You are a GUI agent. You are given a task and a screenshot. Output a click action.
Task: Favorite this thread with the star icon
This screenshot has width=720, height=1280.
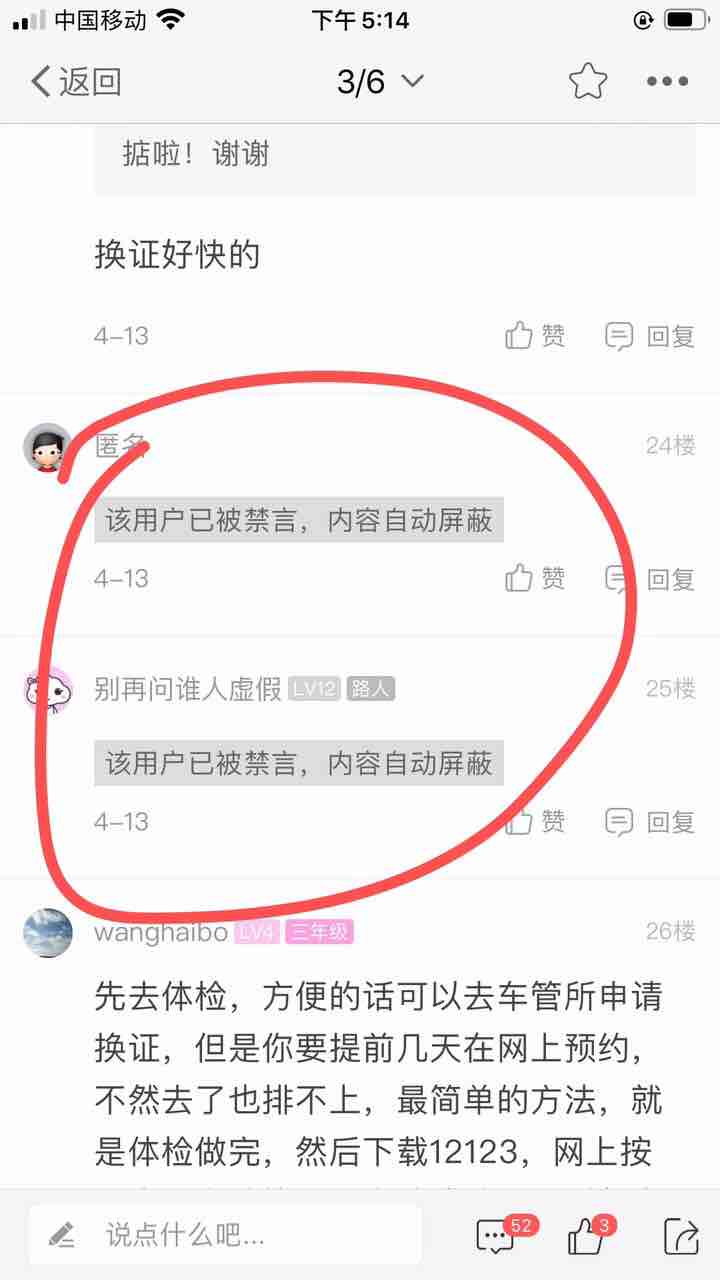[588, 82]
